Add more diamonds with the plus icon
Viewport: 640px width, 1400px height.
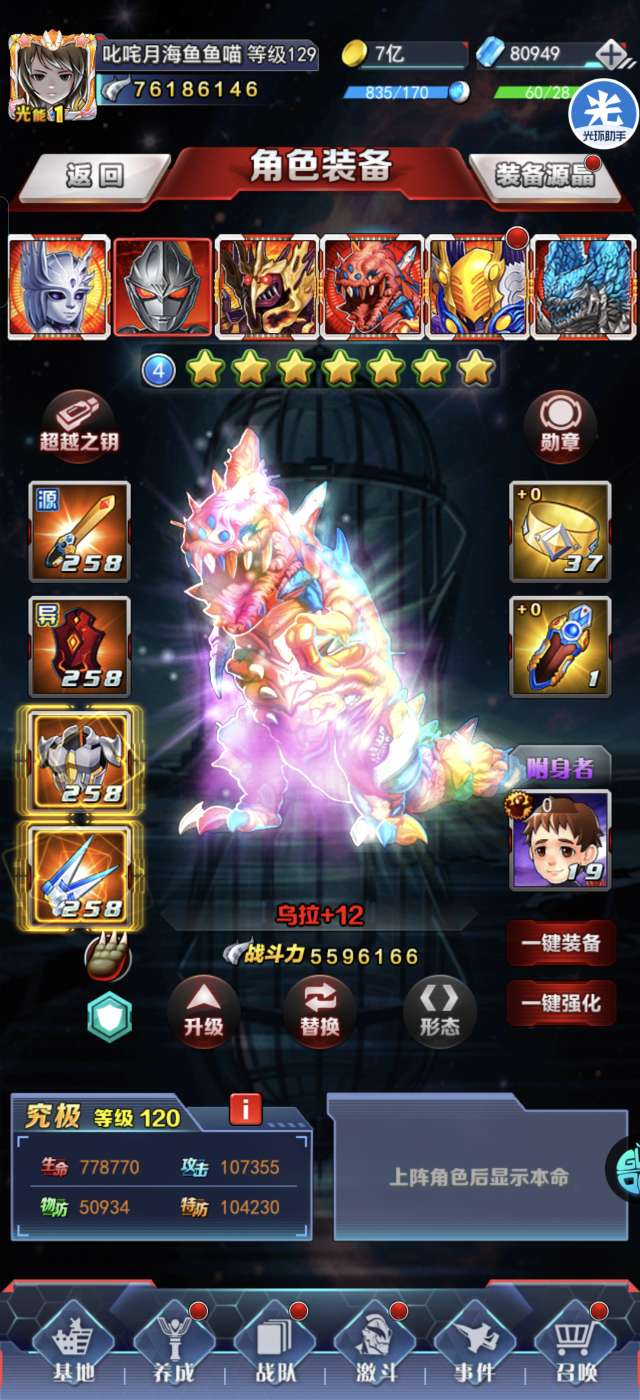[x=611, y=54]
